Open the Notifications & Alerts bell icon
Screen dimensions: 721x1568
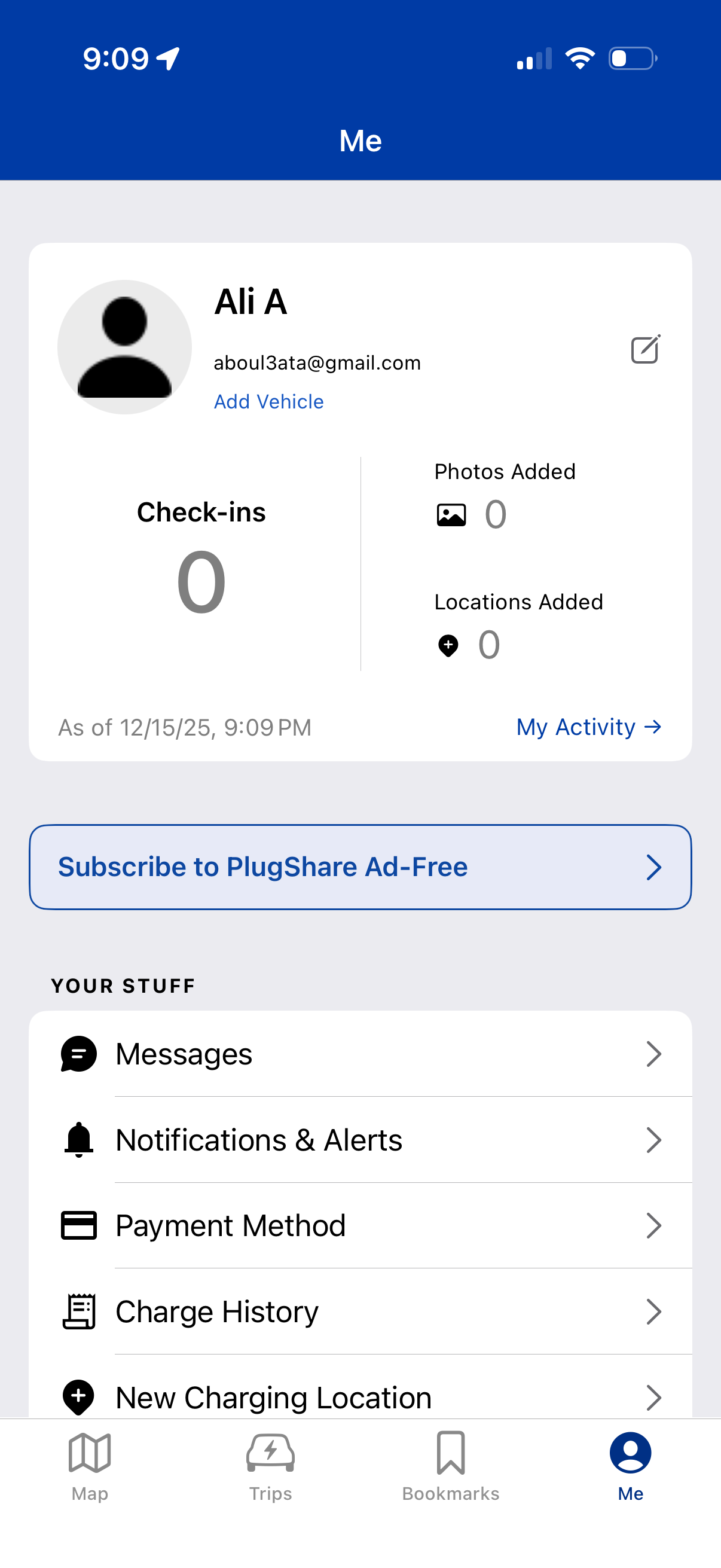point(78,1140)
